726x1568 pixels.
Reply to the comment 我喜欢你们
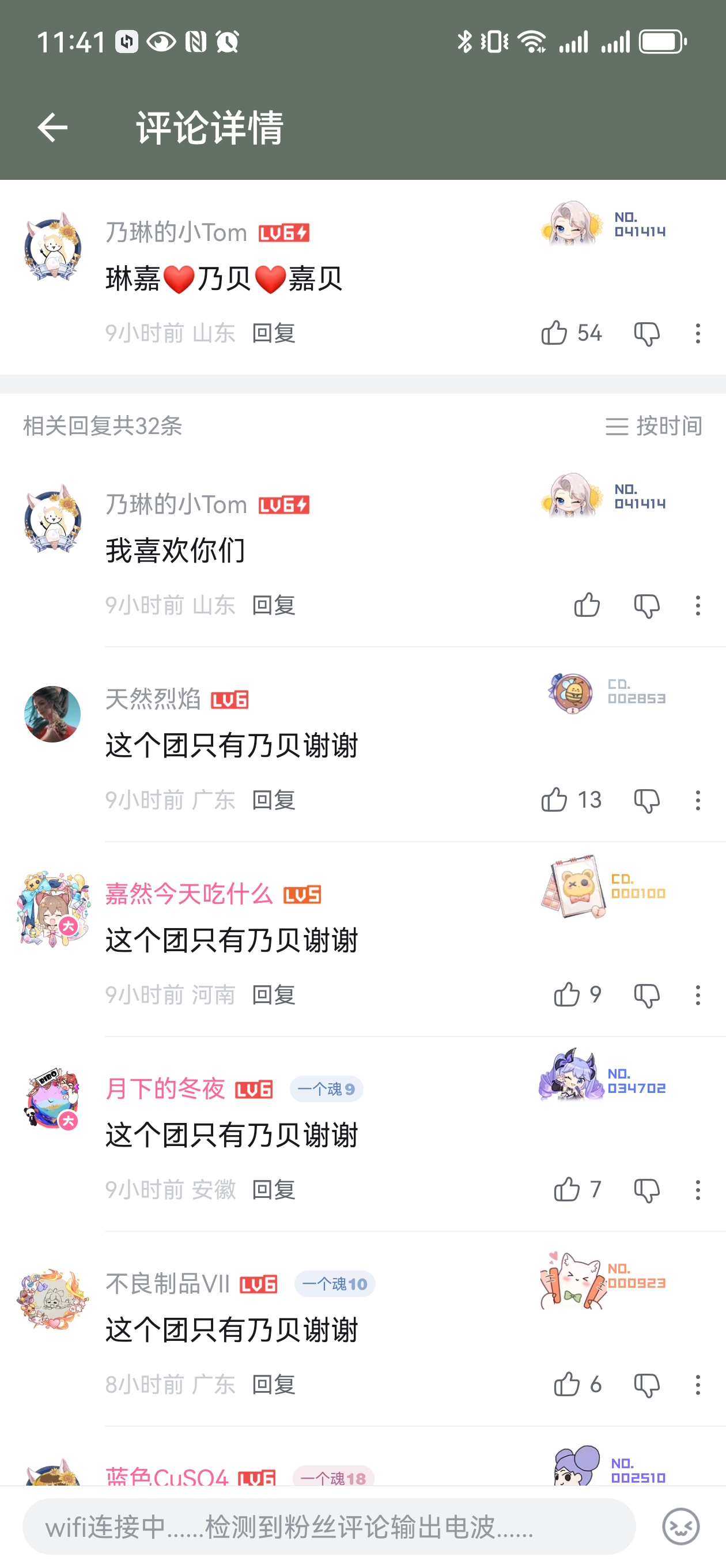tap(273, 605)
